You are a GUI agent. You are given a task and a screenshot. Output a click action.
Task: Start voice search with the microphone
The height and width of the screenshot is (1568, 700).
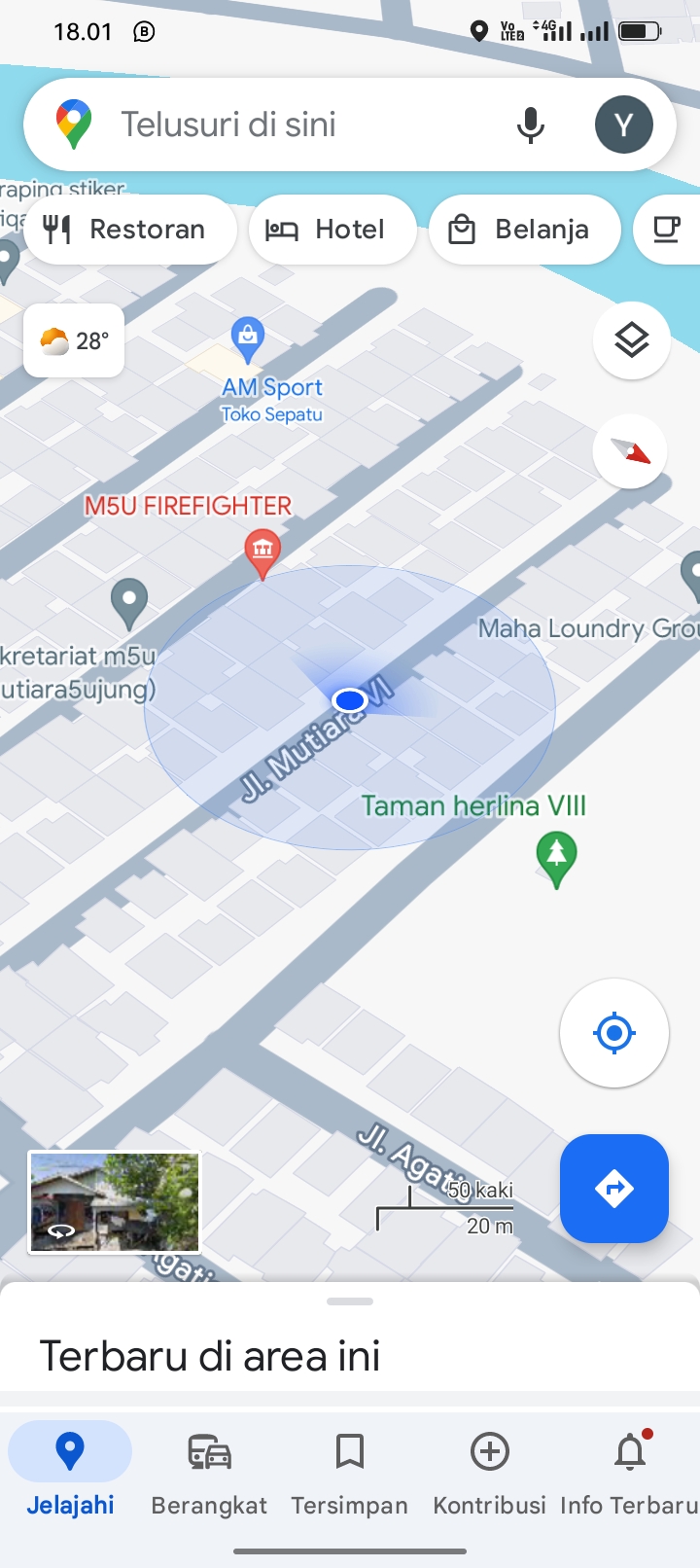(531, 125)
